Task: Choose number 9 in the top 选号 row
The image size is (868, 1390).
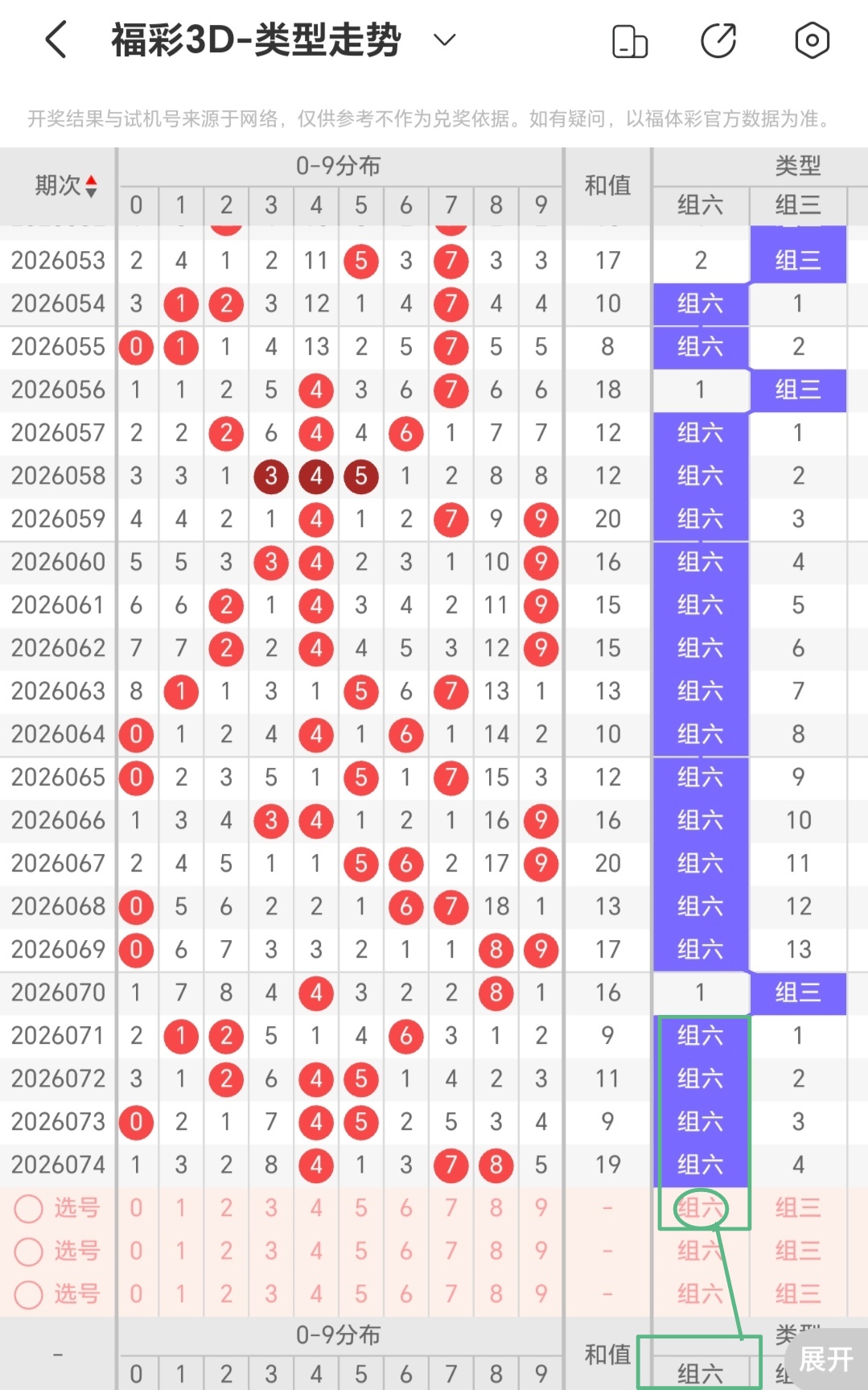Action: [541, 1208]
